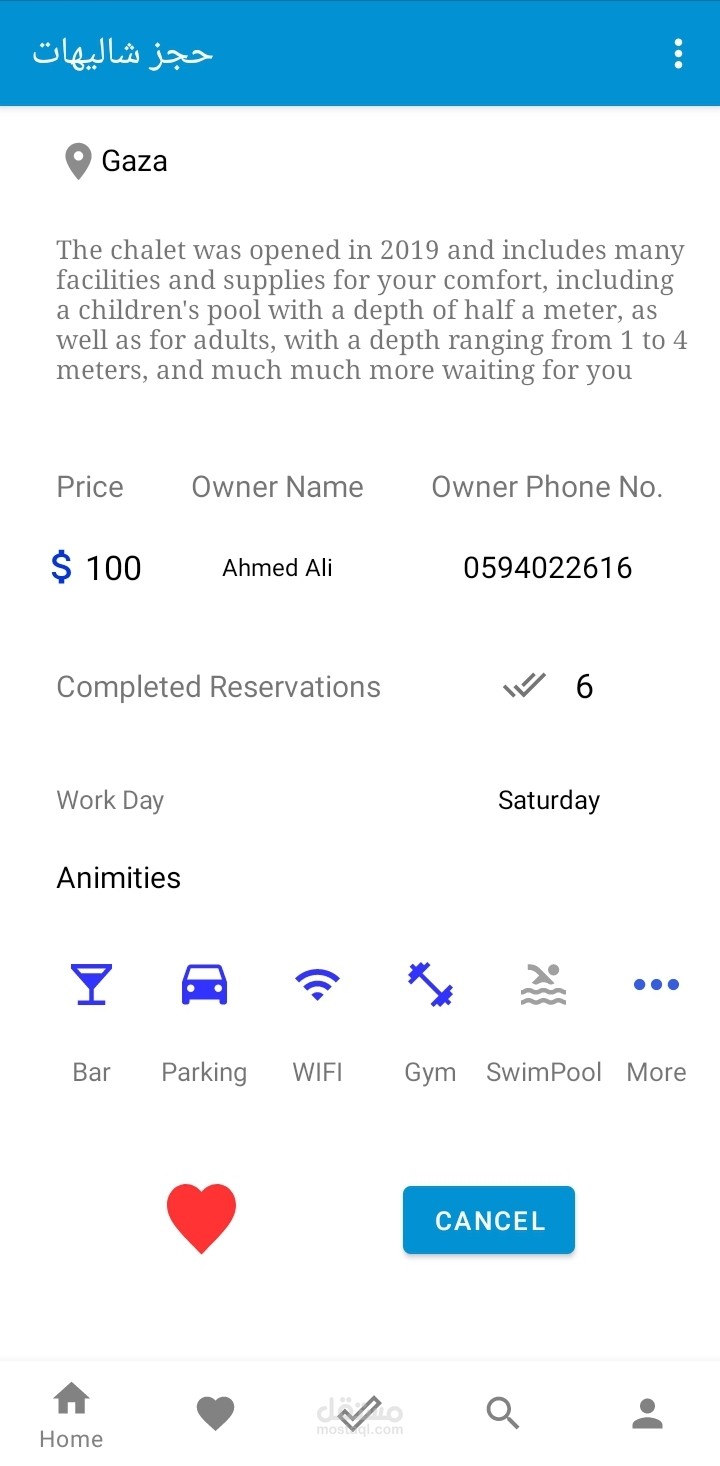This screenshot has width=720, height=1466.
Task: Open the profile tab
Action: point(648,1413)
